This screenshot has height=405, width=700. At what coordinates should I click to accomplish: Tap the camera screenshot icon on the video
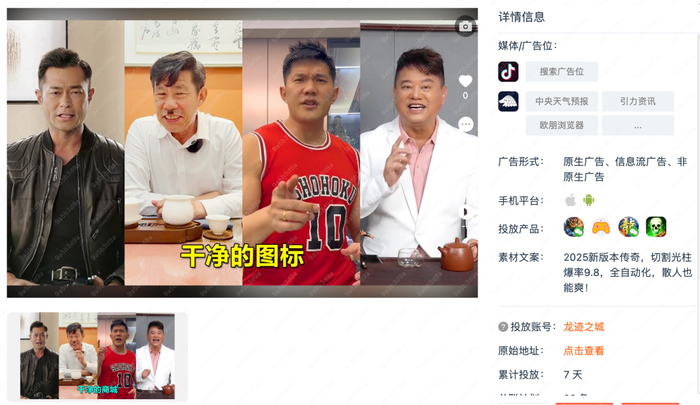tap(465, 26)
